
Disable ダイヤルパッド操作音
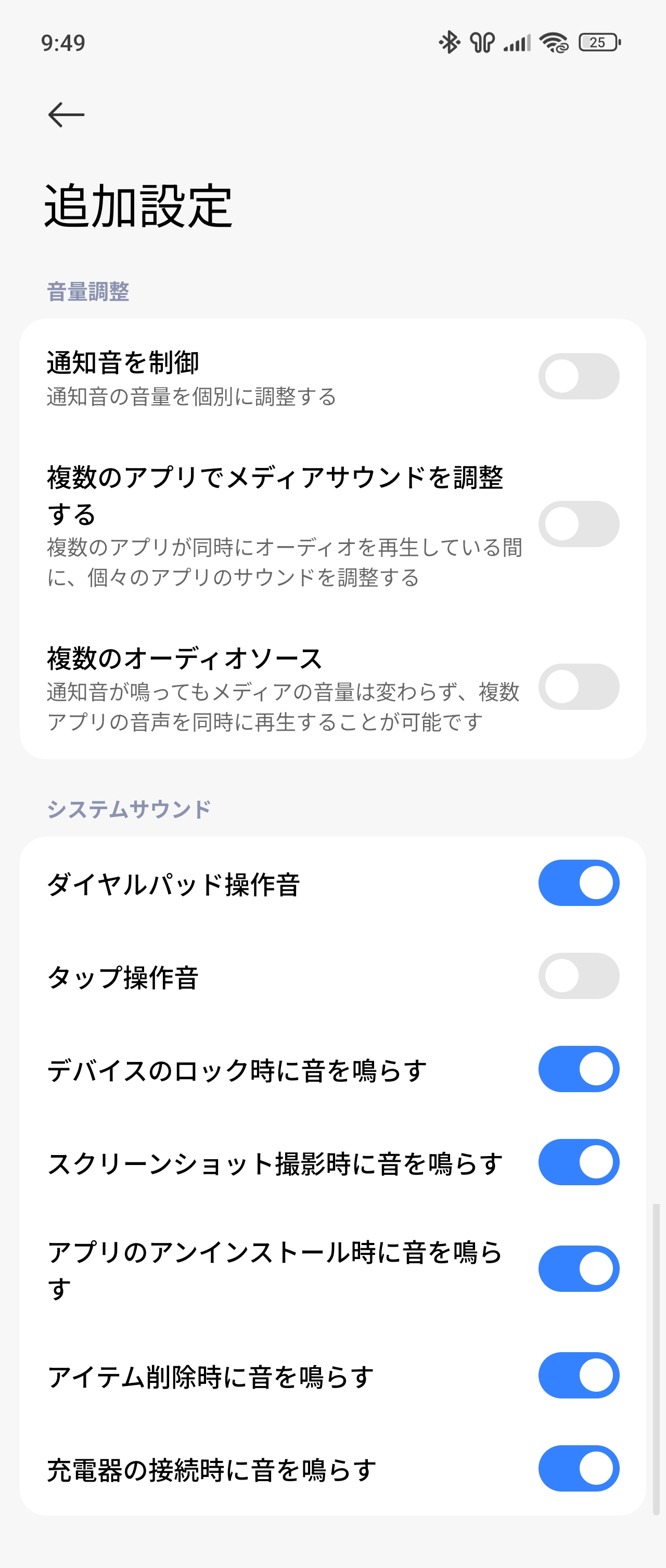click(x=579, y=883)
